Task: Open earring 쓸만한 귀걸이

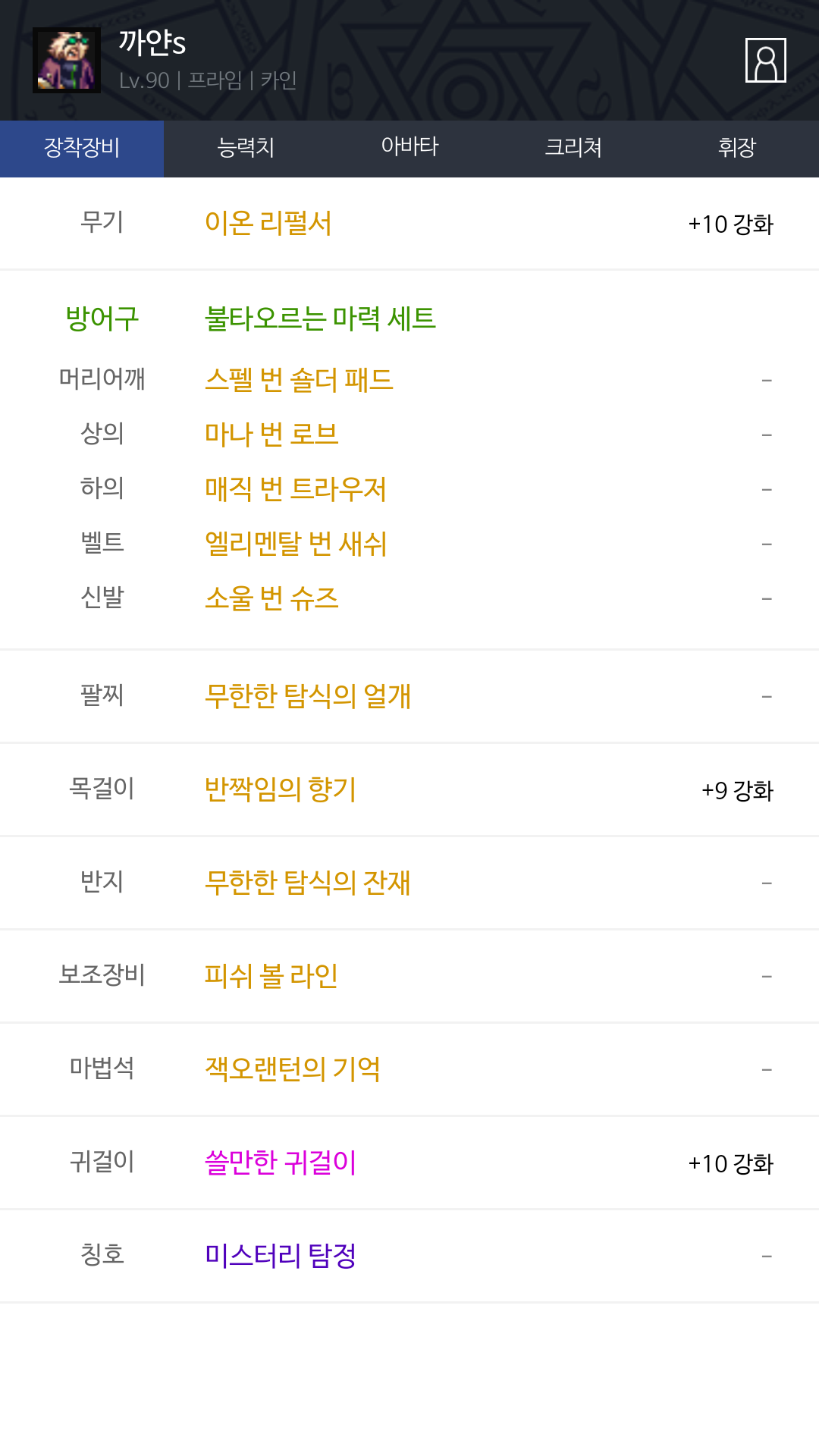Action: (x=280, y=1162)
